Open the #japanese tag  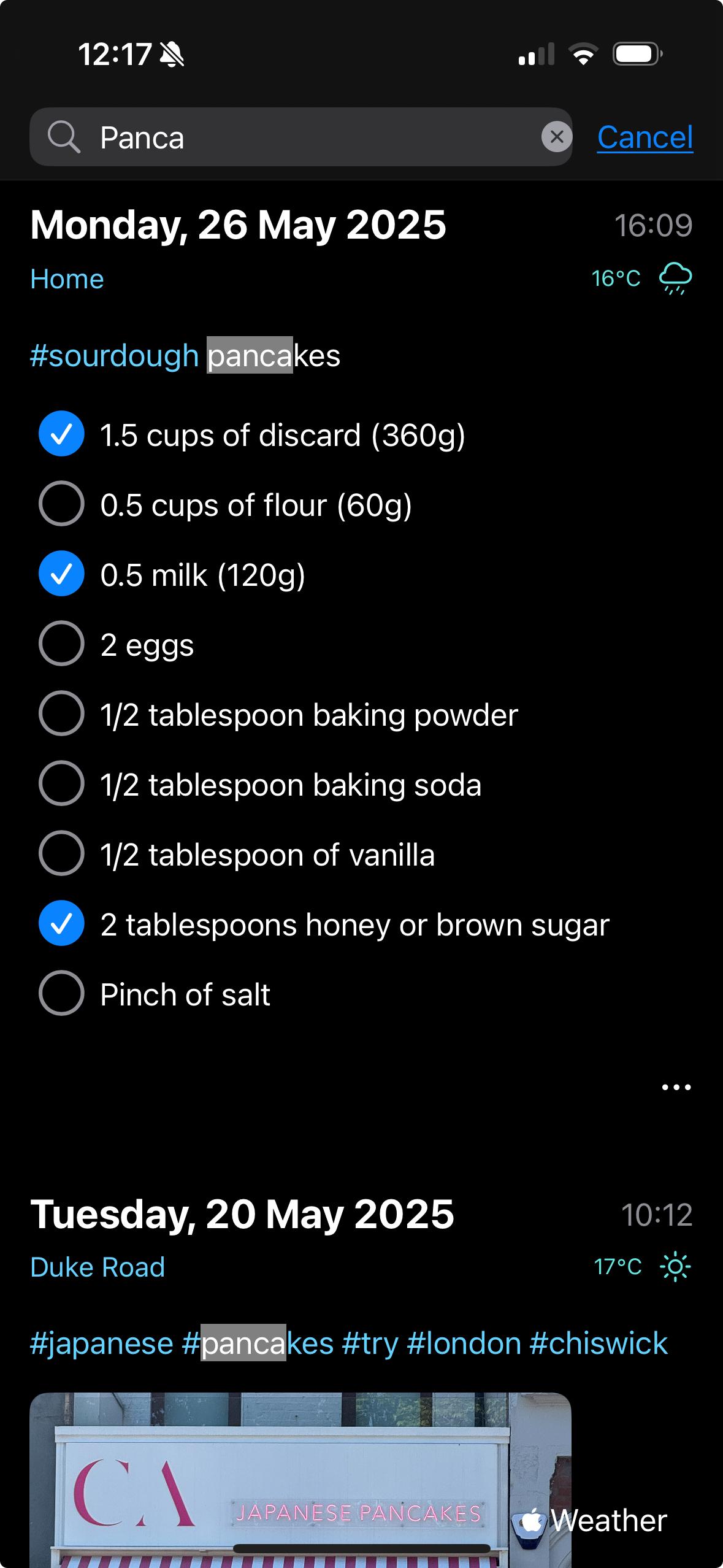click(x=102, y=1343)
